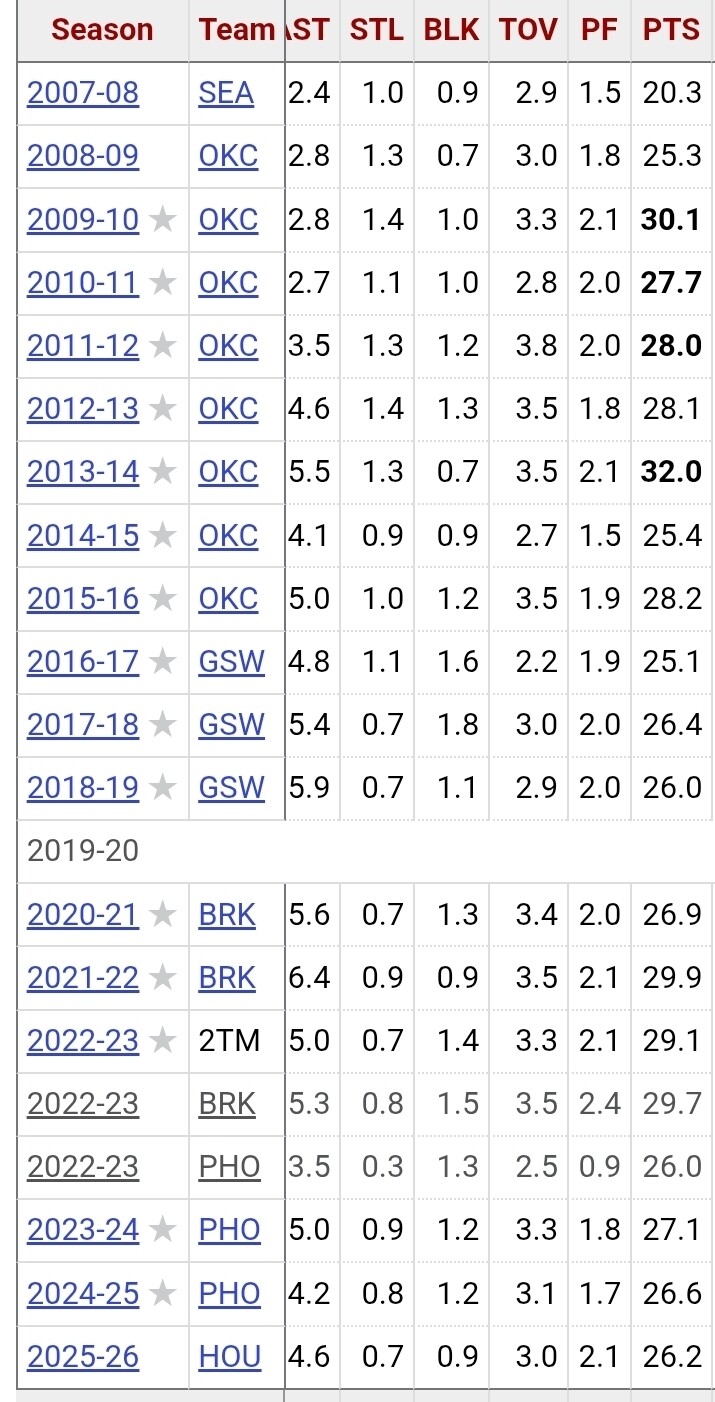The width and height of the screenshot is (715, 1402).
Task: Sort table by Season column header
Action: pyautogui.click(x=102, y=29)
